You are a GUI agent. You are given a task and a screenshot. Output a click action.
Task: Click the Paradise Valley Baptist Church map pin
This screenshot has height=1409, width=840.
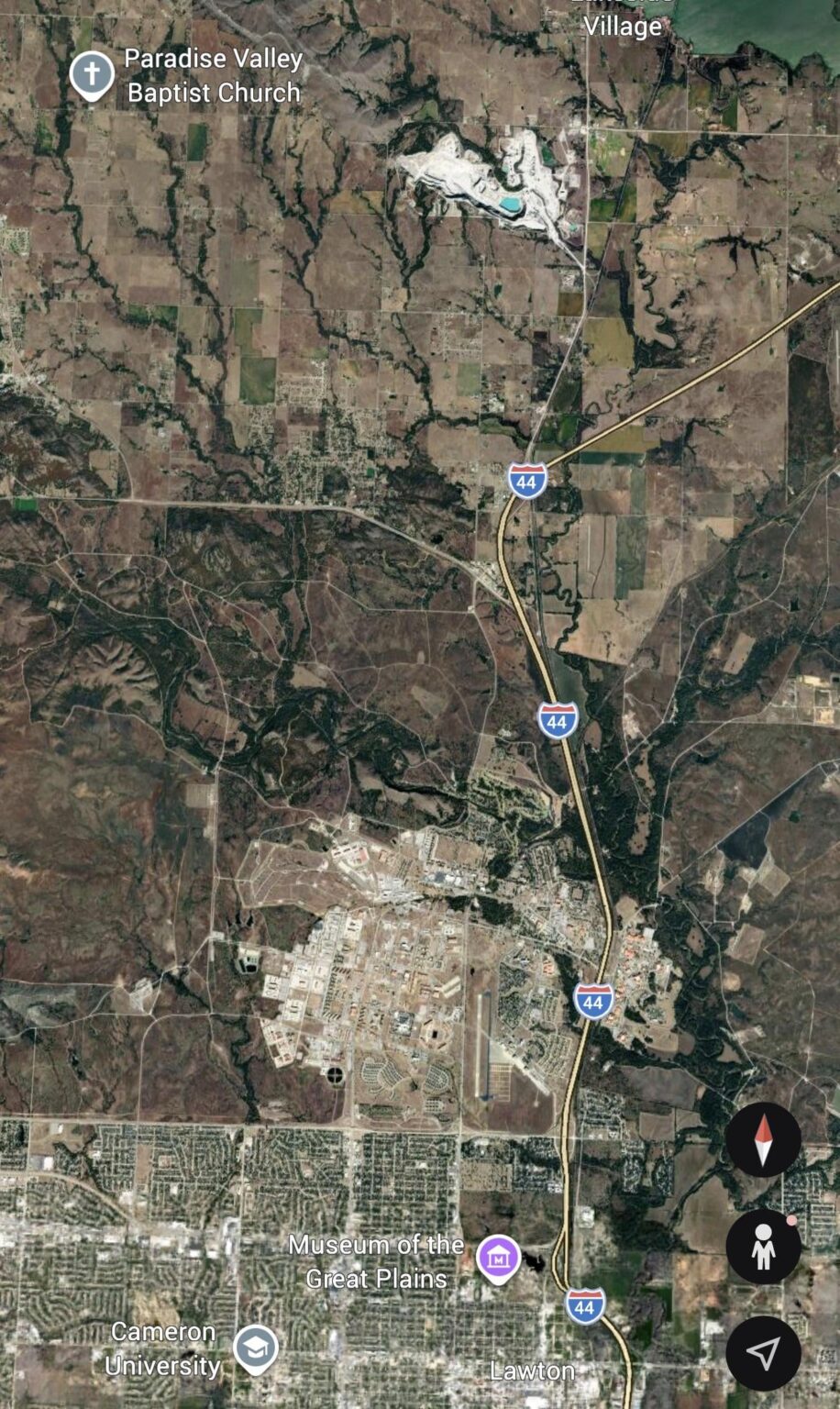pyautogui.click(x=92, y=74)
